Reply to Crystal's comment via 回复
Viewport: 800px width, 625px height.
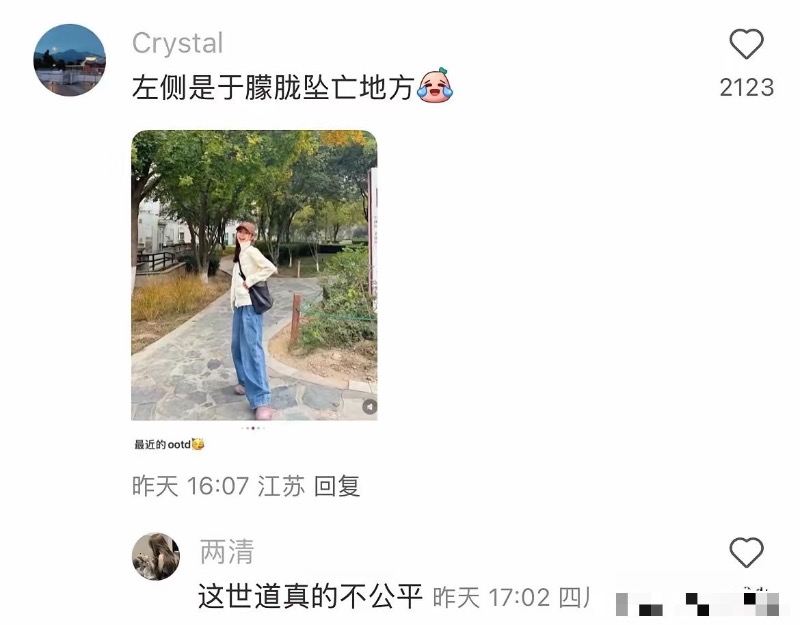(337, 486)
